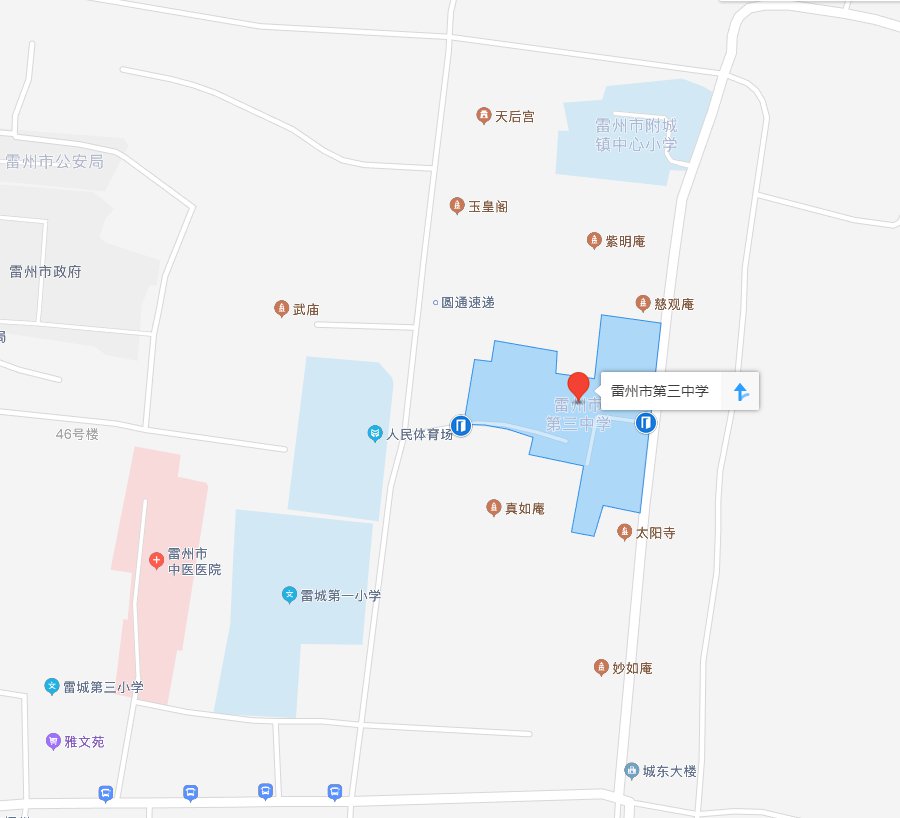Open the 太阳寺 place marker
Screen dimensions: 900x818
625,533
